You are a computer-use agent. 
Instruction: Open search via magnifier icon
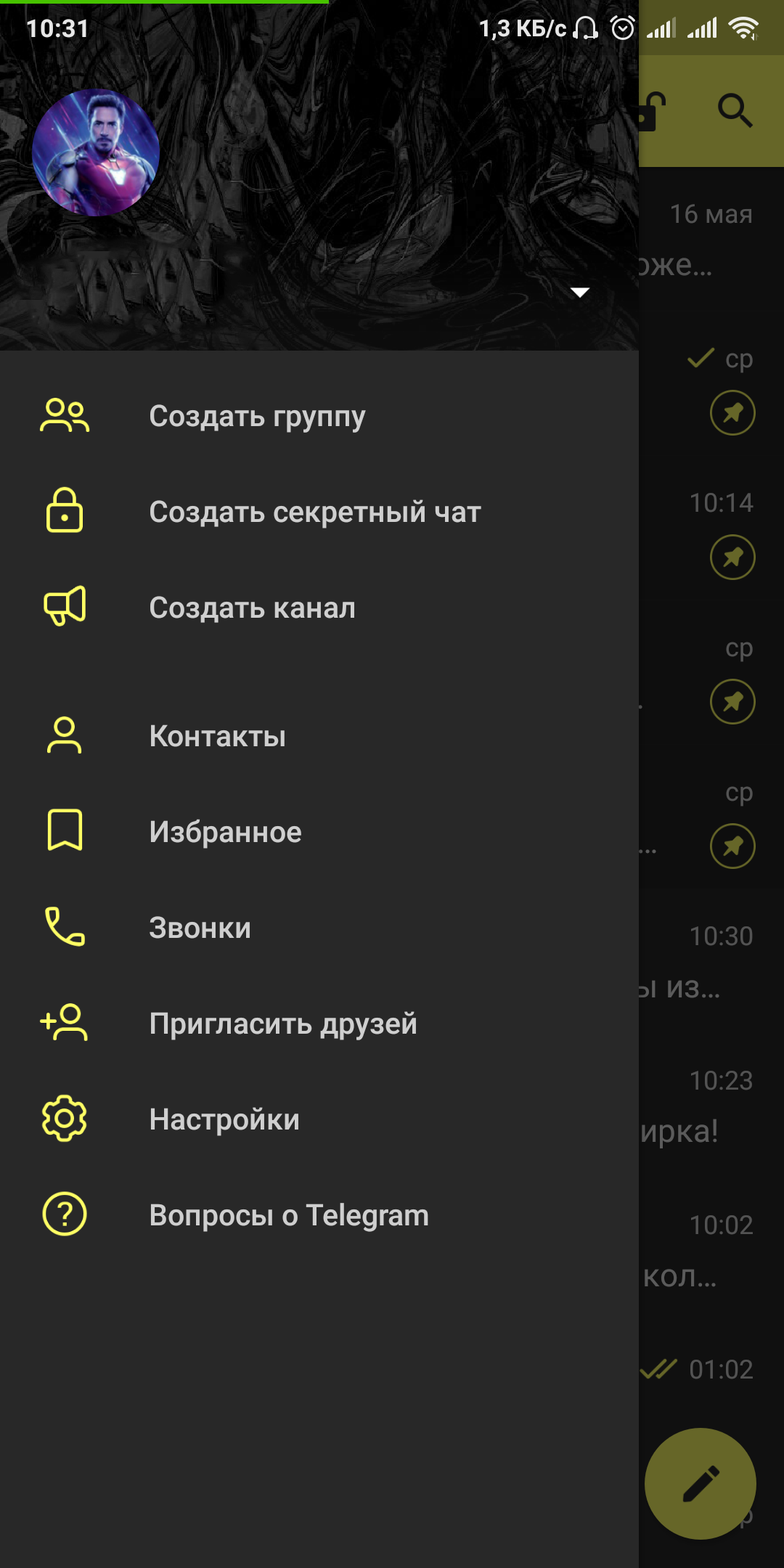point(735,111)
